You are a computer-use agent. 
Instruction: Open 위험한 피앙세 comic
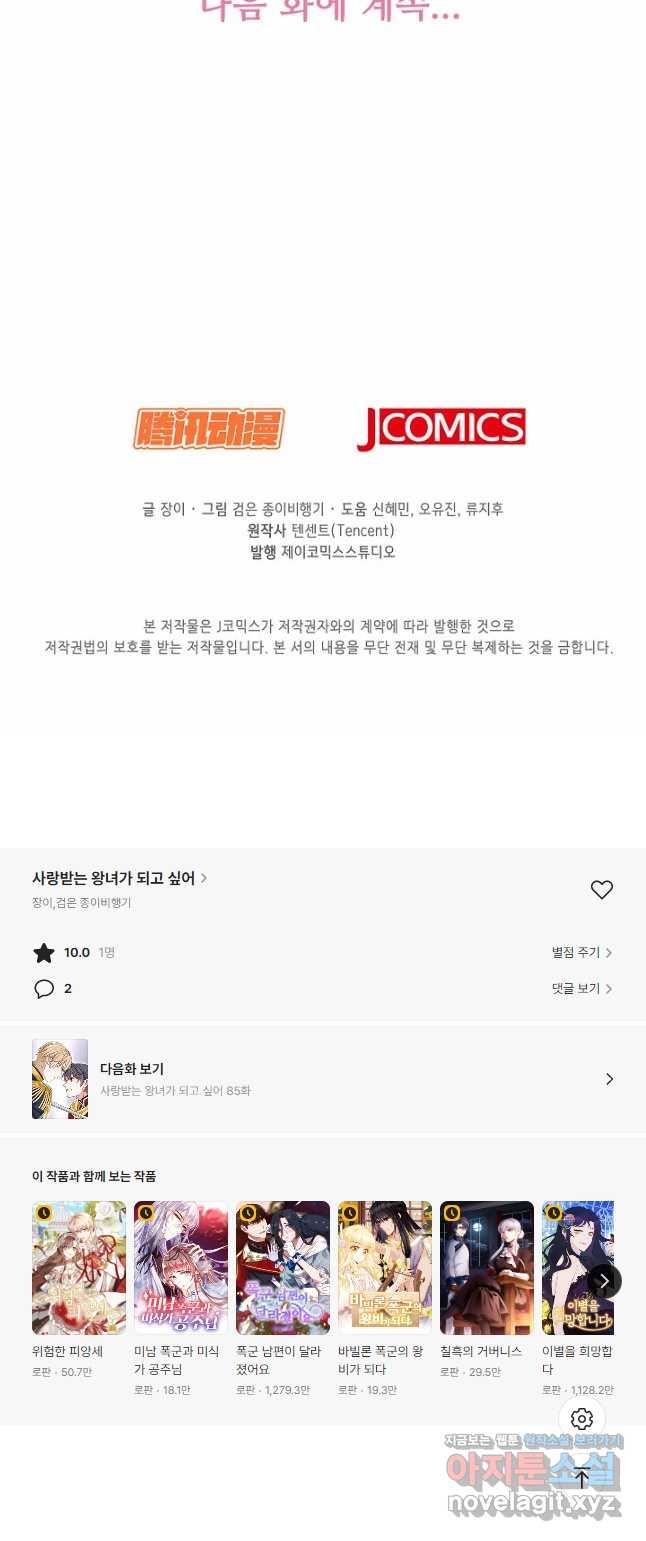(79, 1267)
